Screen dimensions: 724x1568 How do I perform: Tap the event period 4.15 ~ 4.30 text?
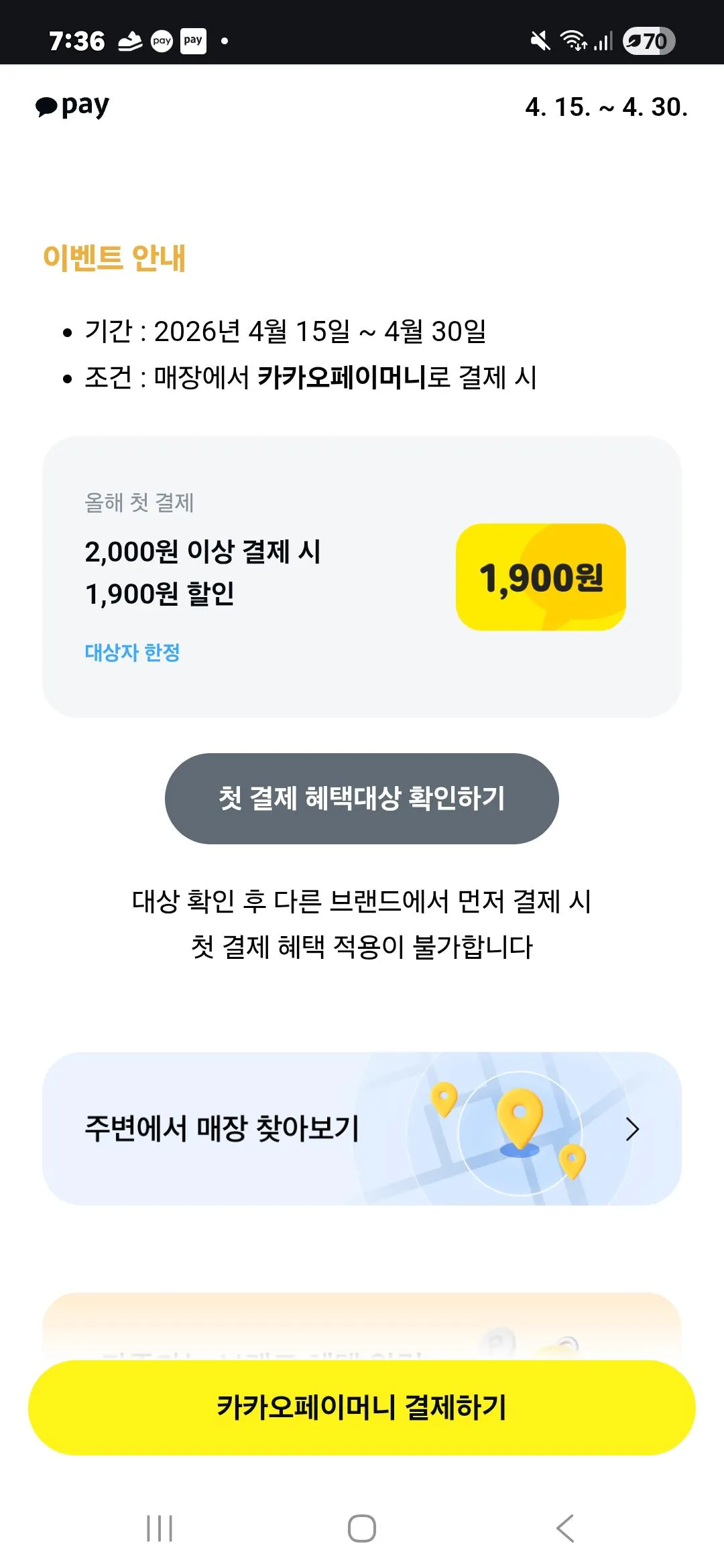click(x=605, y=107)
